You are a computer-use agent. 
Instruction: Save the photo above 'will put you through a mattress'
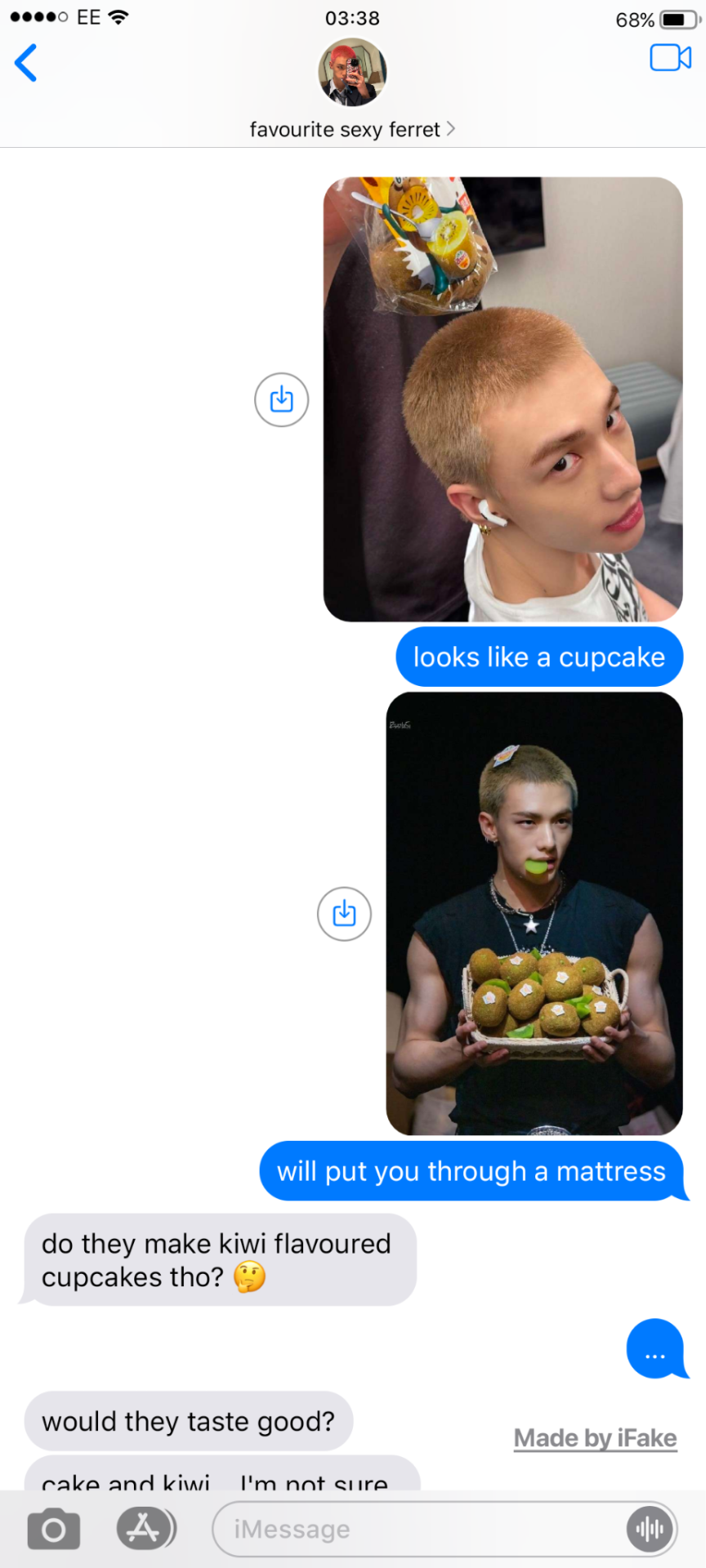pos(344,914)
